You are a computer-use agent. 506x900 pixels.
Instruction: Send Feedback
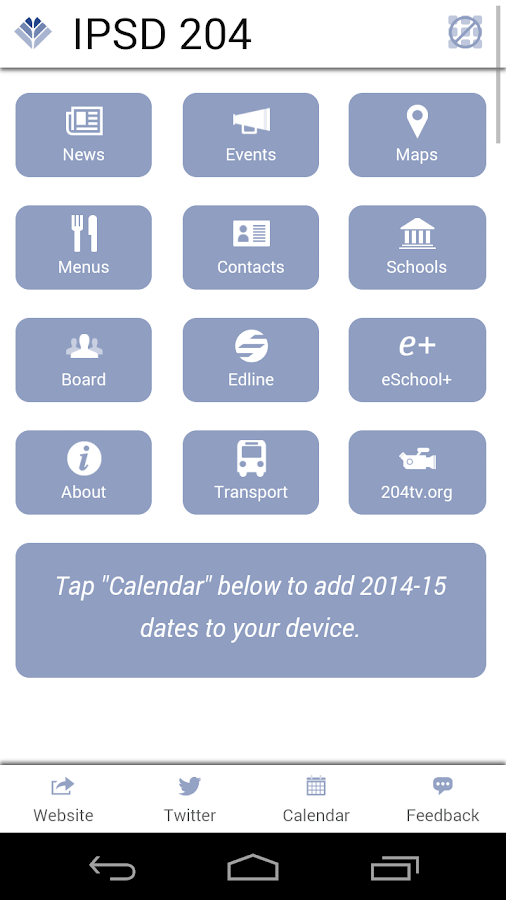coord(442,800)
